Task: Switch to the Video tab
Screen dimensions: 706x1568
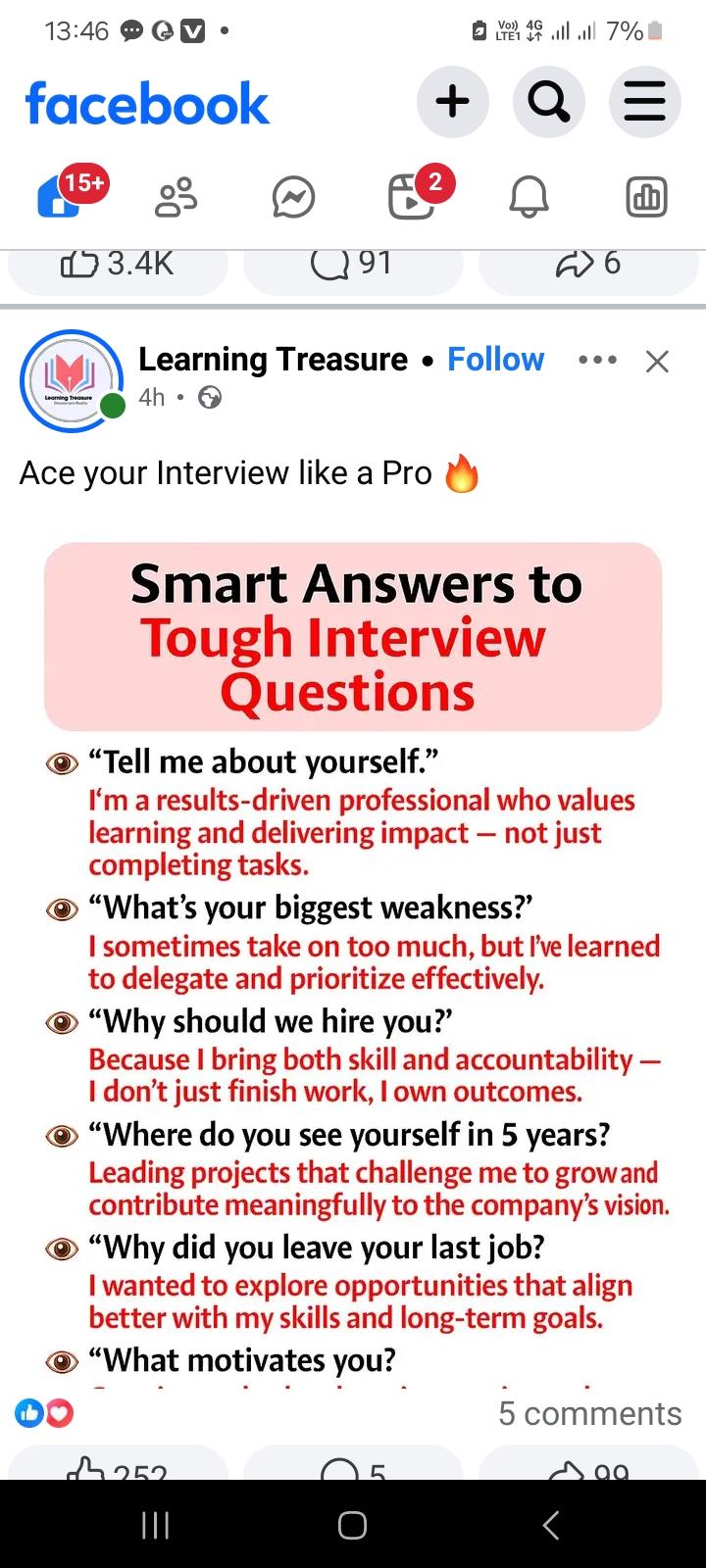Action: tap(412, 197)
